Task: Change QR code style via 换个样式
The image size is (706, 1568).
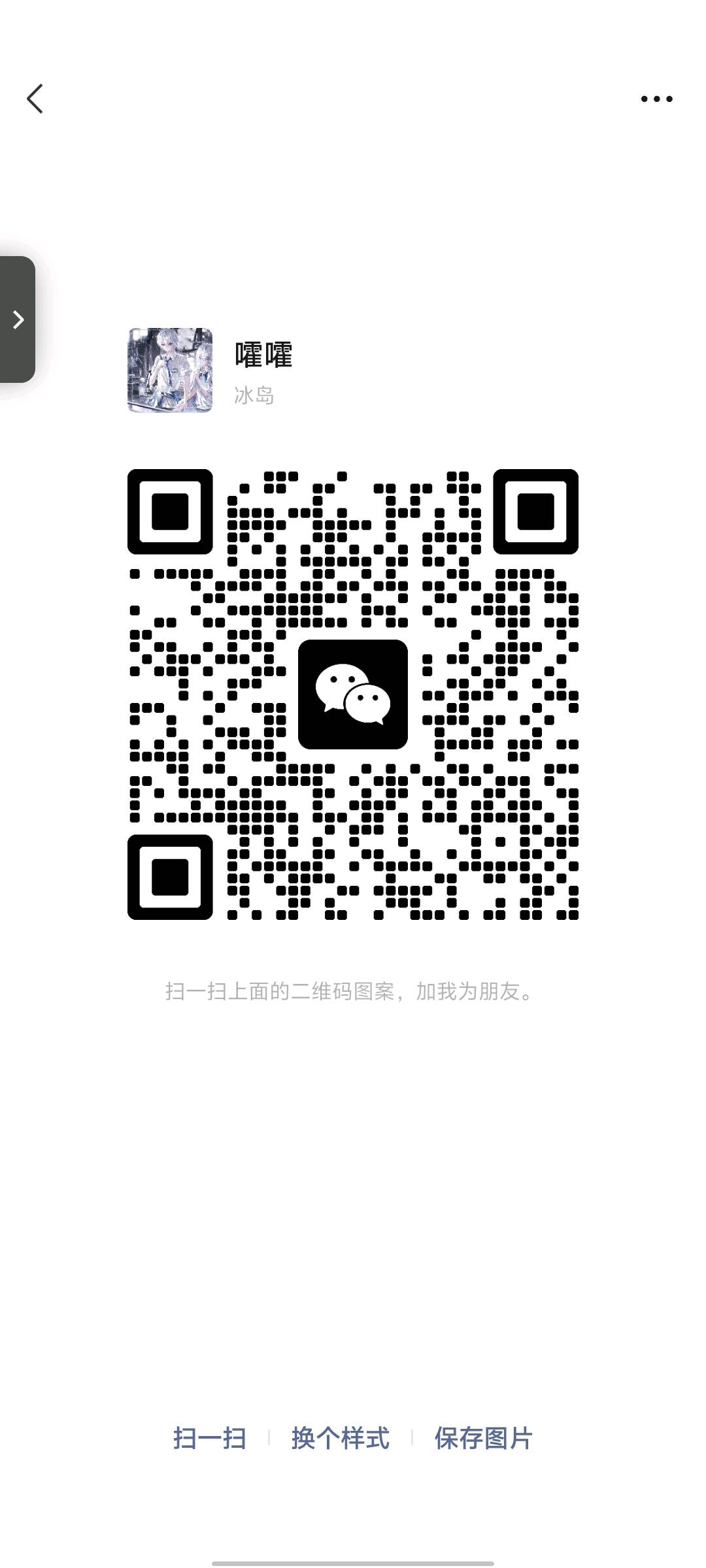Action: pos(340,1438)
